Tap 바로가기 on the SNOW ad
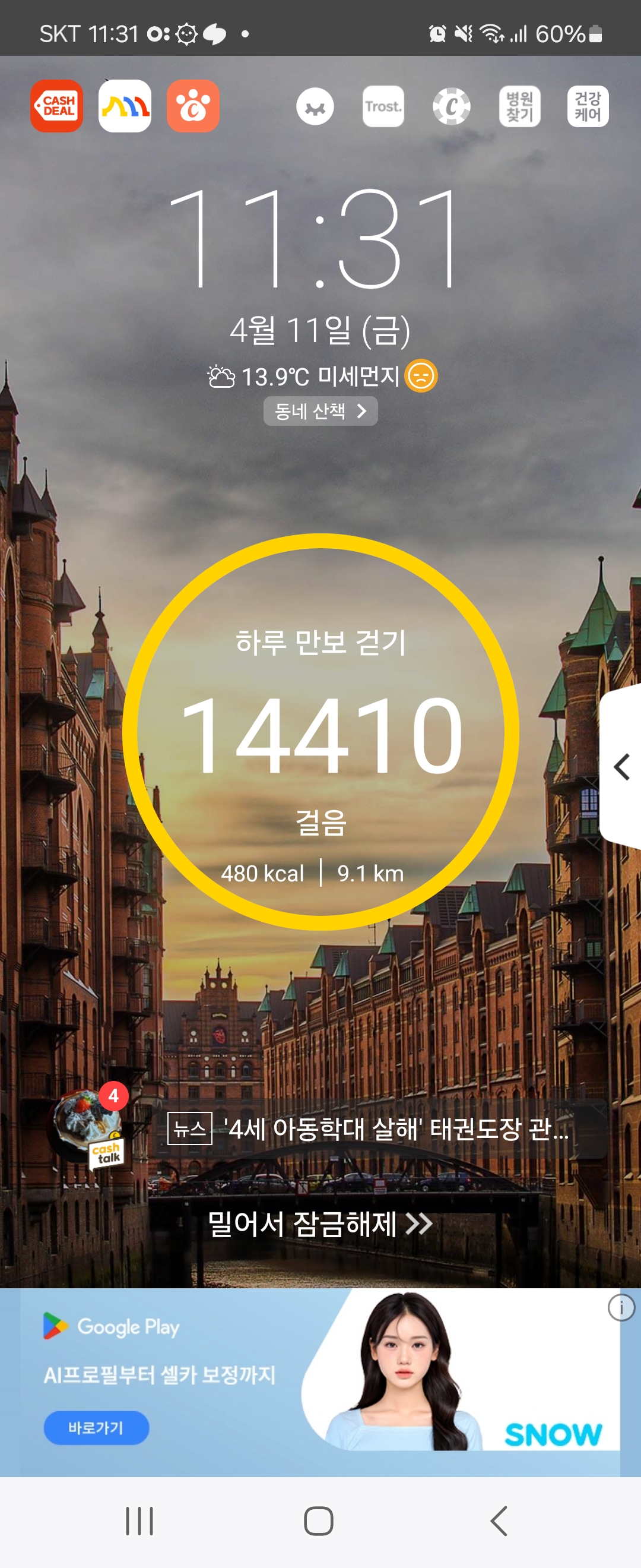This screenshot has width=641, height=1568. click(96, 1427)
